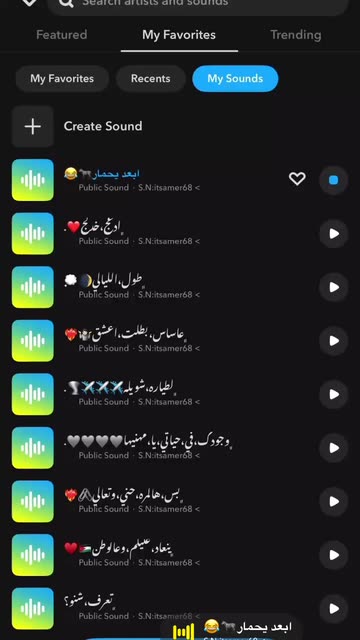Play the sound تعرف، شنو؟
The image size is (360, 640).
(x=333, y=609)
